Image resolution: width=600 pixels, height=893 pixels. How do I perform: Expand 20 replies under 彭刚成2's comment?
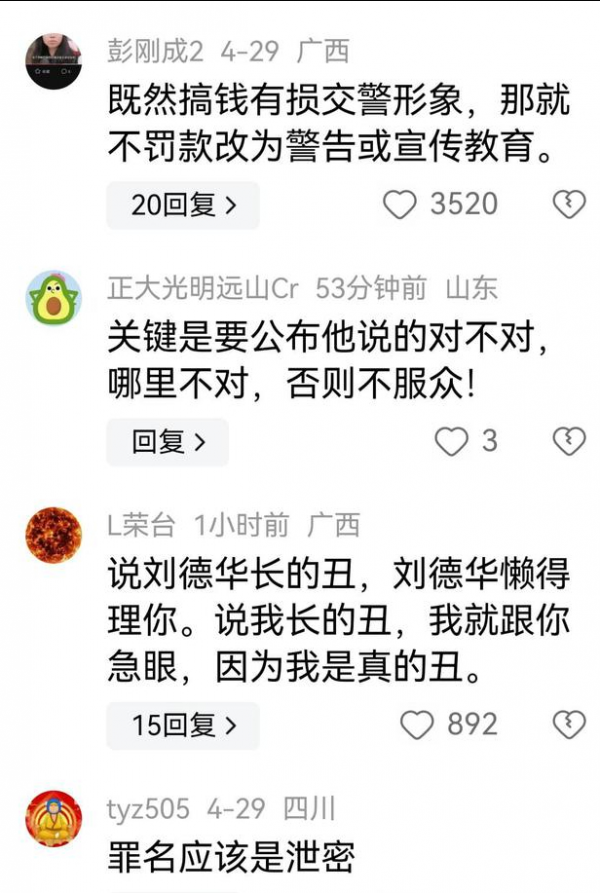click(x=183, y=206)
